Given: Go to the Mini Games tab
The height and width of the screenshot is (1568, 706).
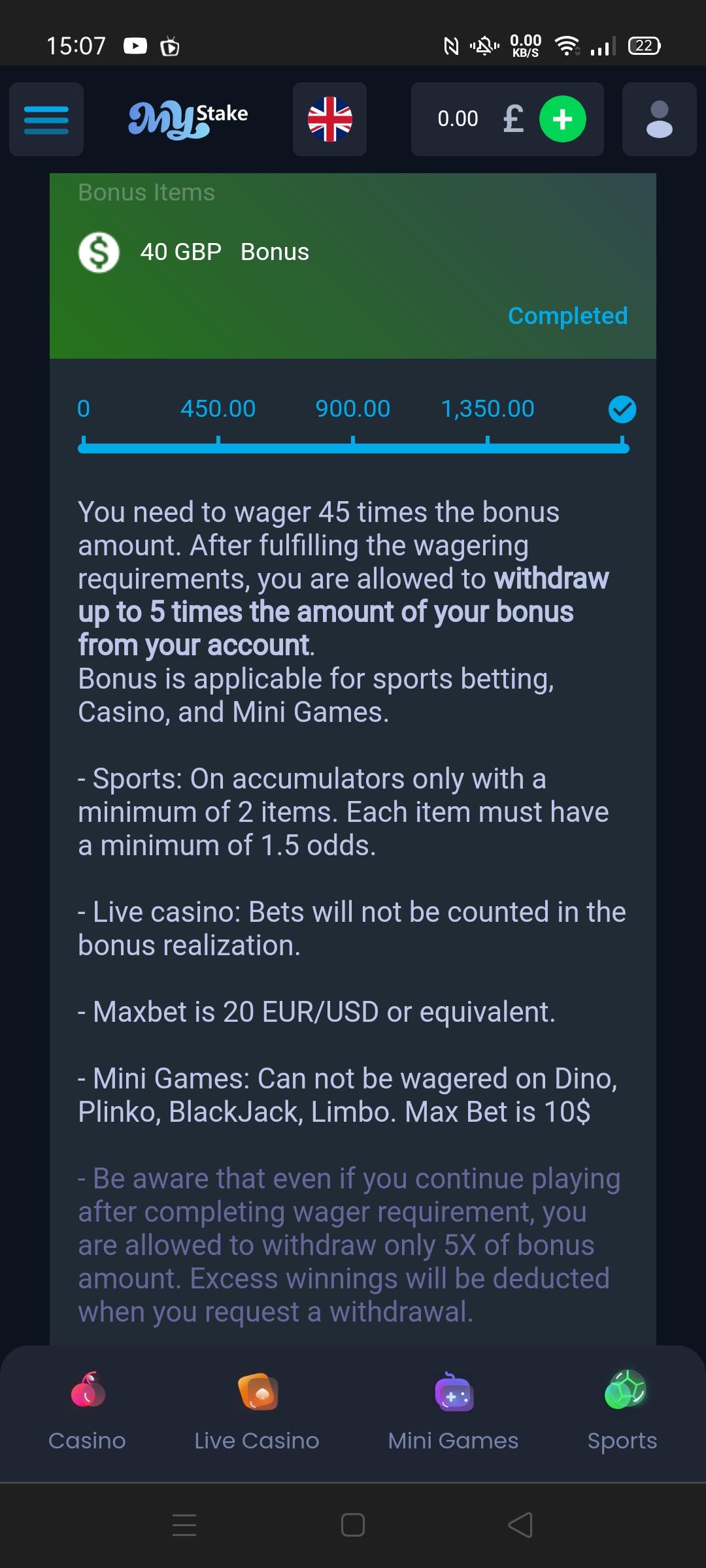Looking at the screenshot, I should 453,1411.
